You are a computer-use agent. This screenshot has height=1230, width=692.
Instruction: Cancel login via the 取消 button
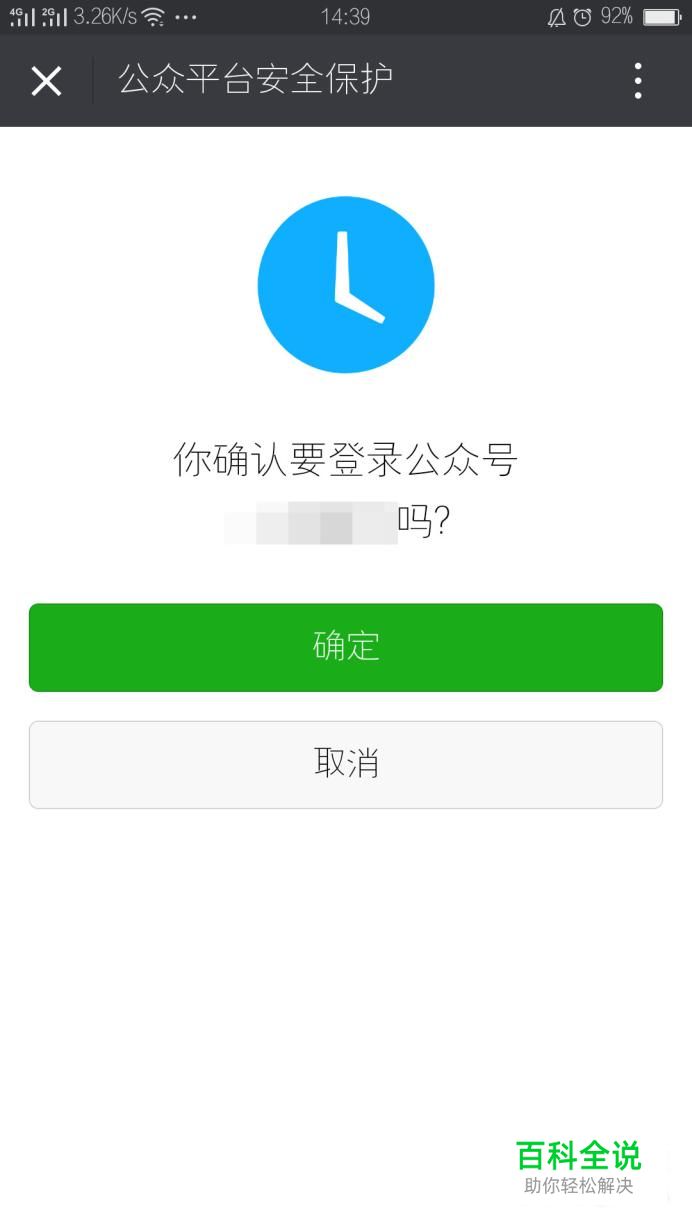tap(346, 764)
